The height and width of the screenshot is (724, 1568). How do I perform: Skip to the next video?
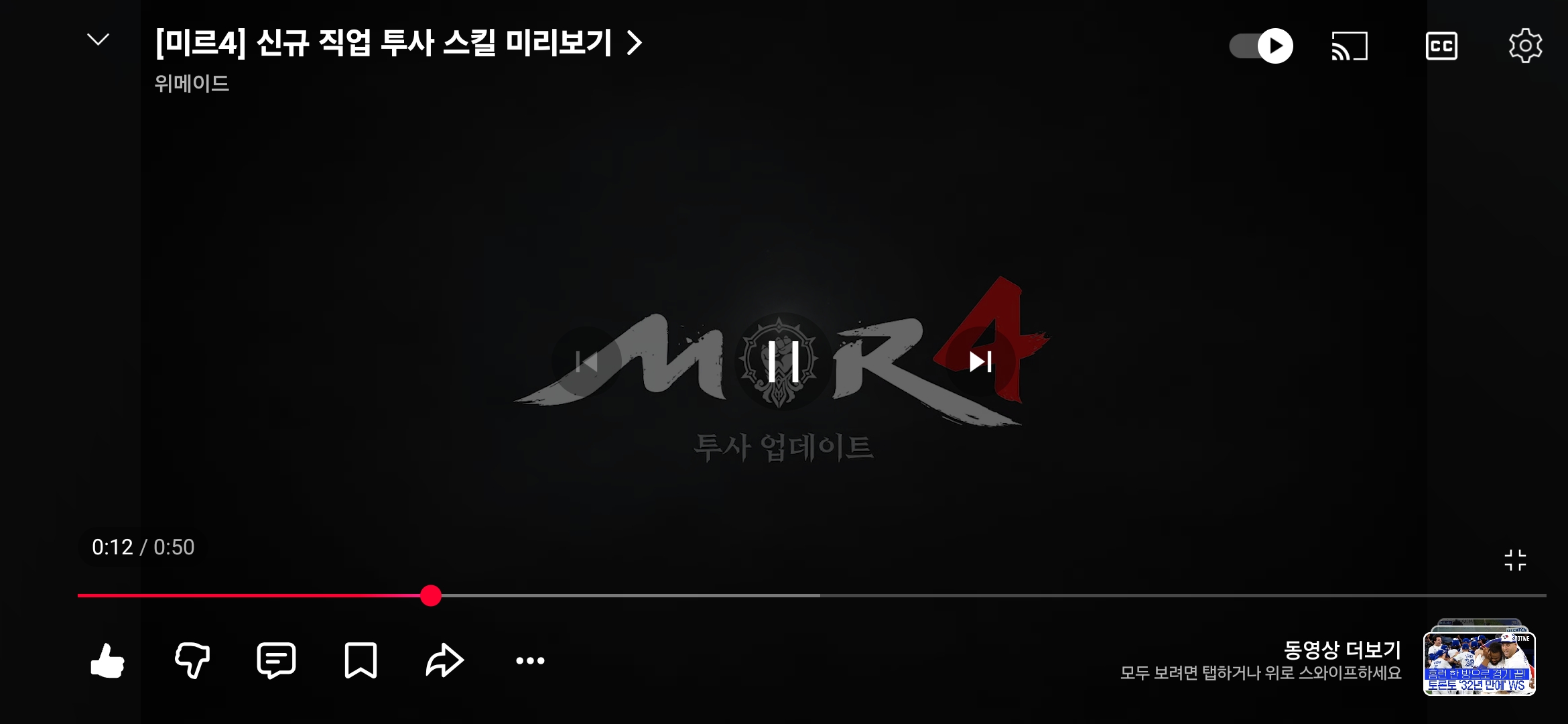[980, 362]
